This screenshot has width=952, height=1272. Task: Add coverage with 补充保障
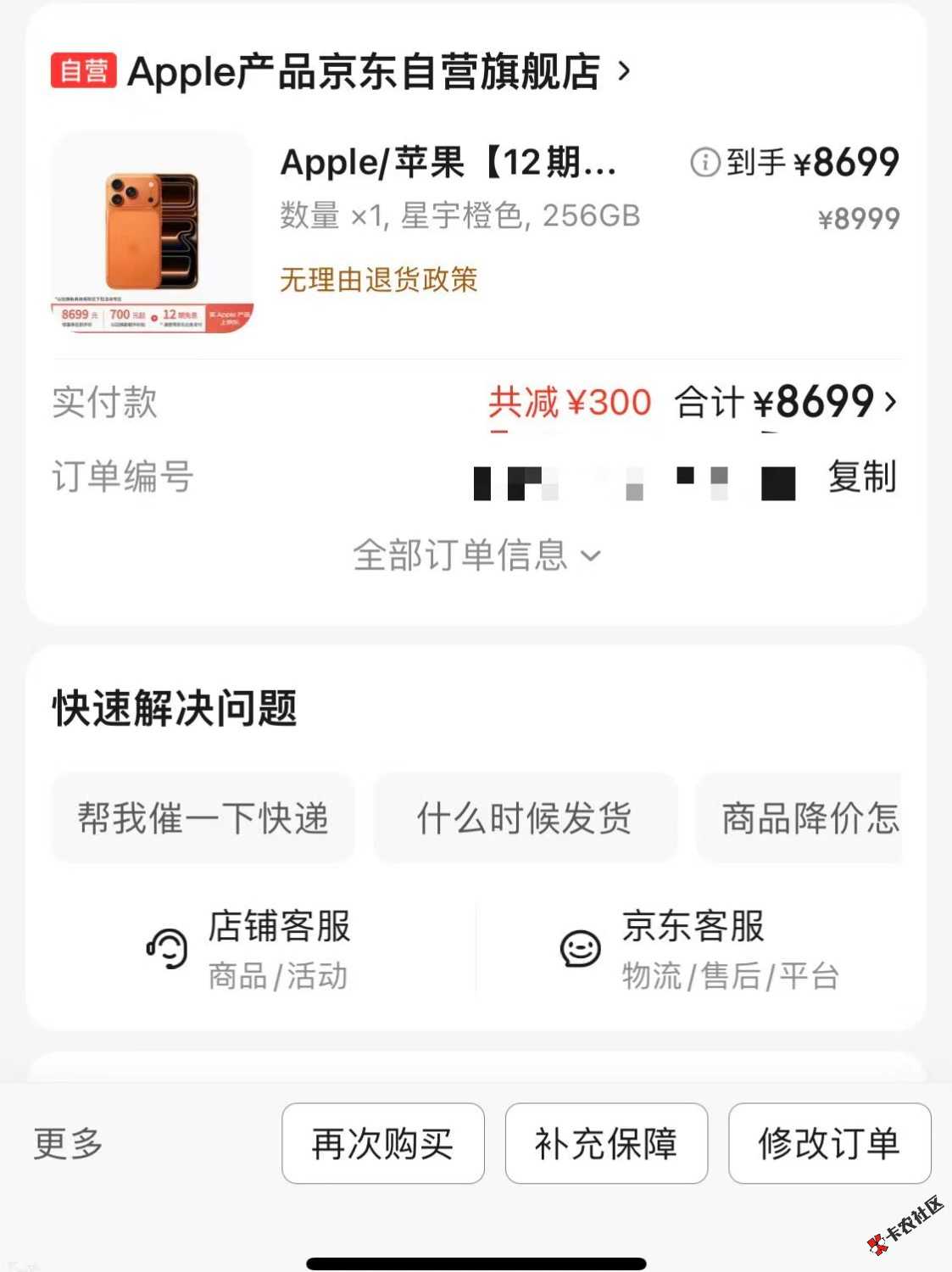pos(606,1143)
